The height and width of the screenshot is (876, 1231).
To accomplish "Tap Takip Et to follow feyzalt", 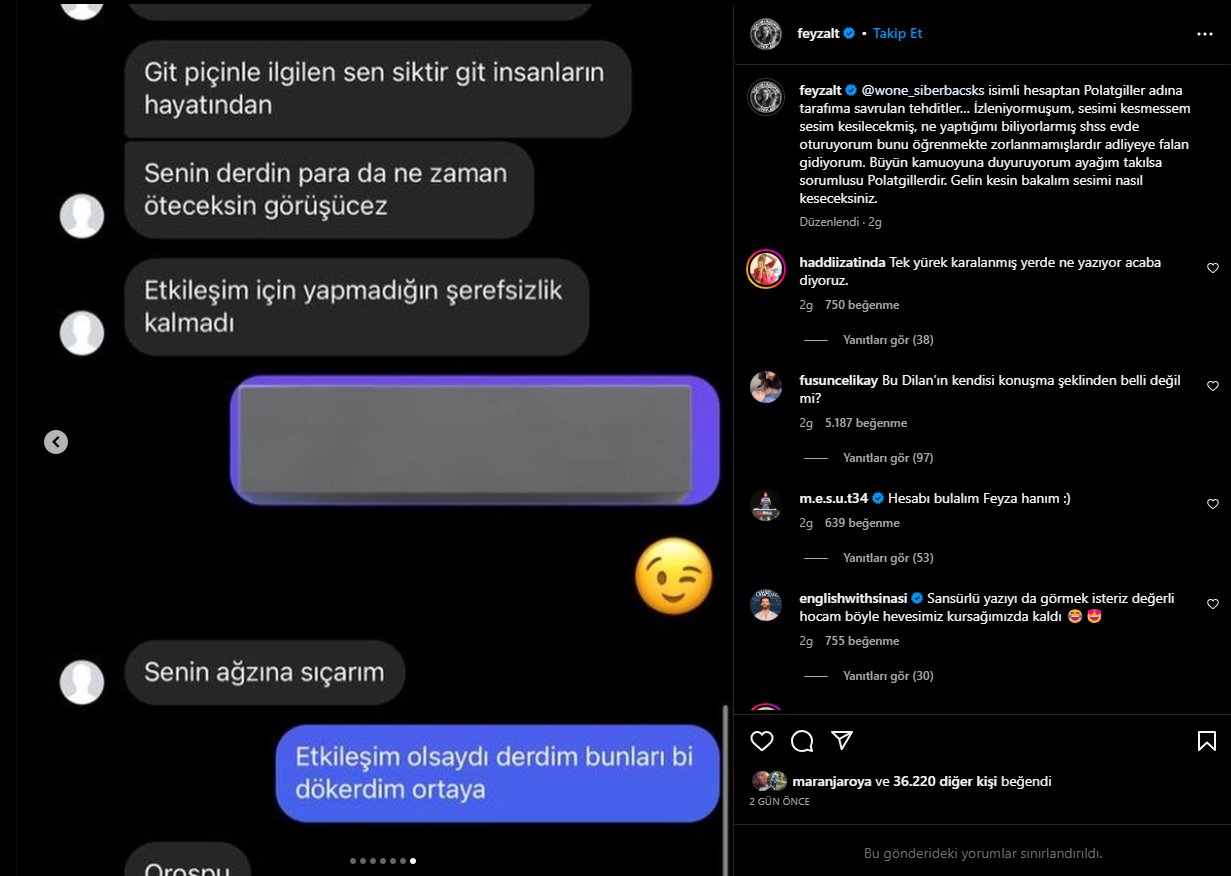I will point(897,33).
